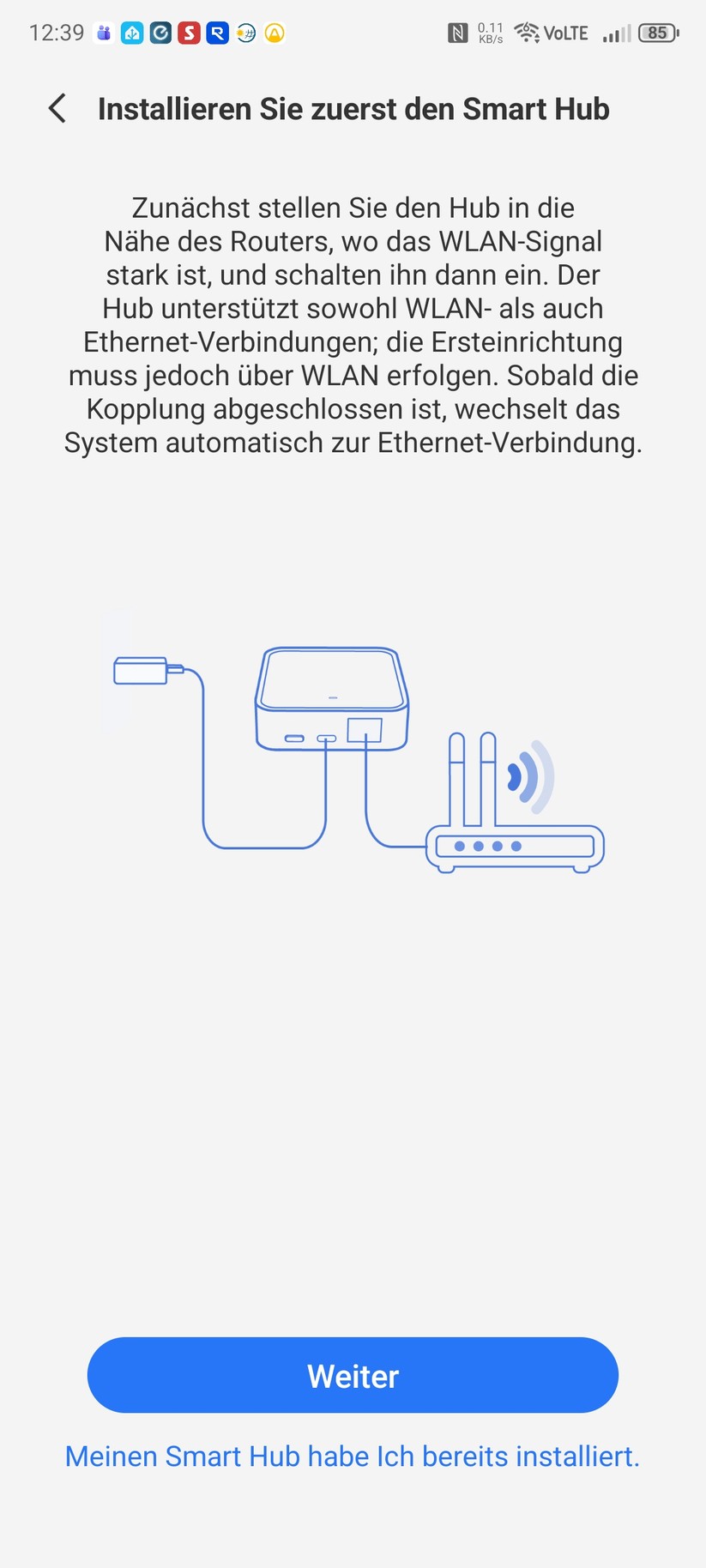Viewport: 706px width, 1568px height.
Task: Tap the back chevron arrow
Action: pyautogui.click(x=57, y=109)
